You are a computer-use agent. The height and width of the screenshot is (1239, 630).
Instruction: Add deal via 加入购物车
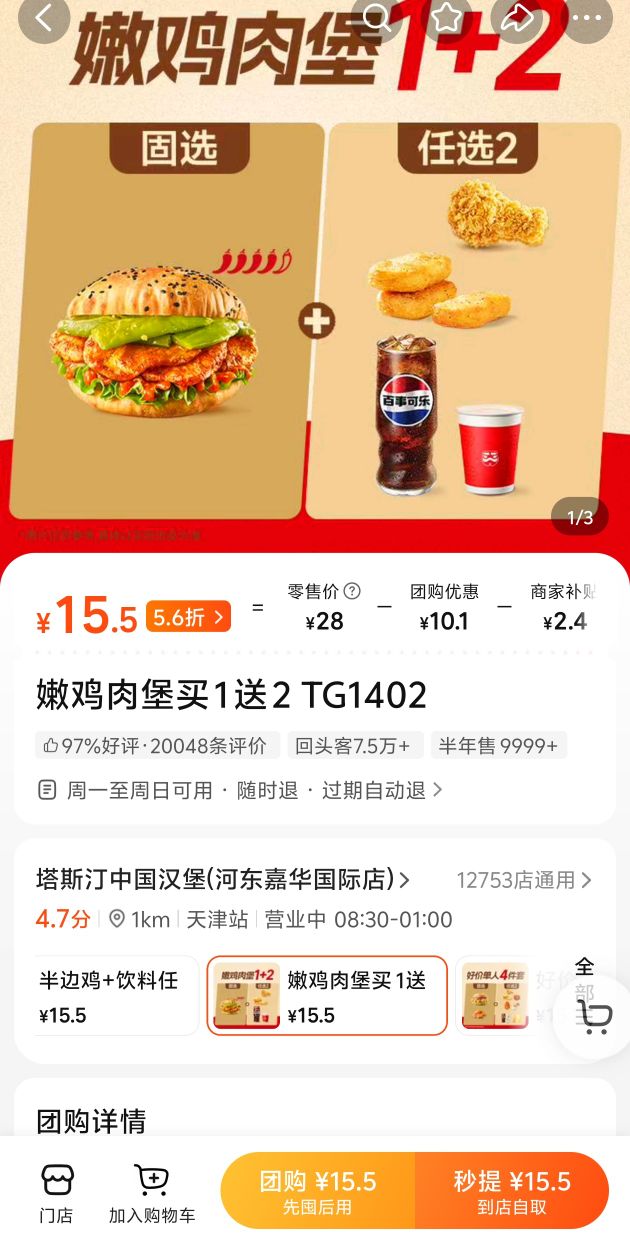click(x=152, y=1193)
